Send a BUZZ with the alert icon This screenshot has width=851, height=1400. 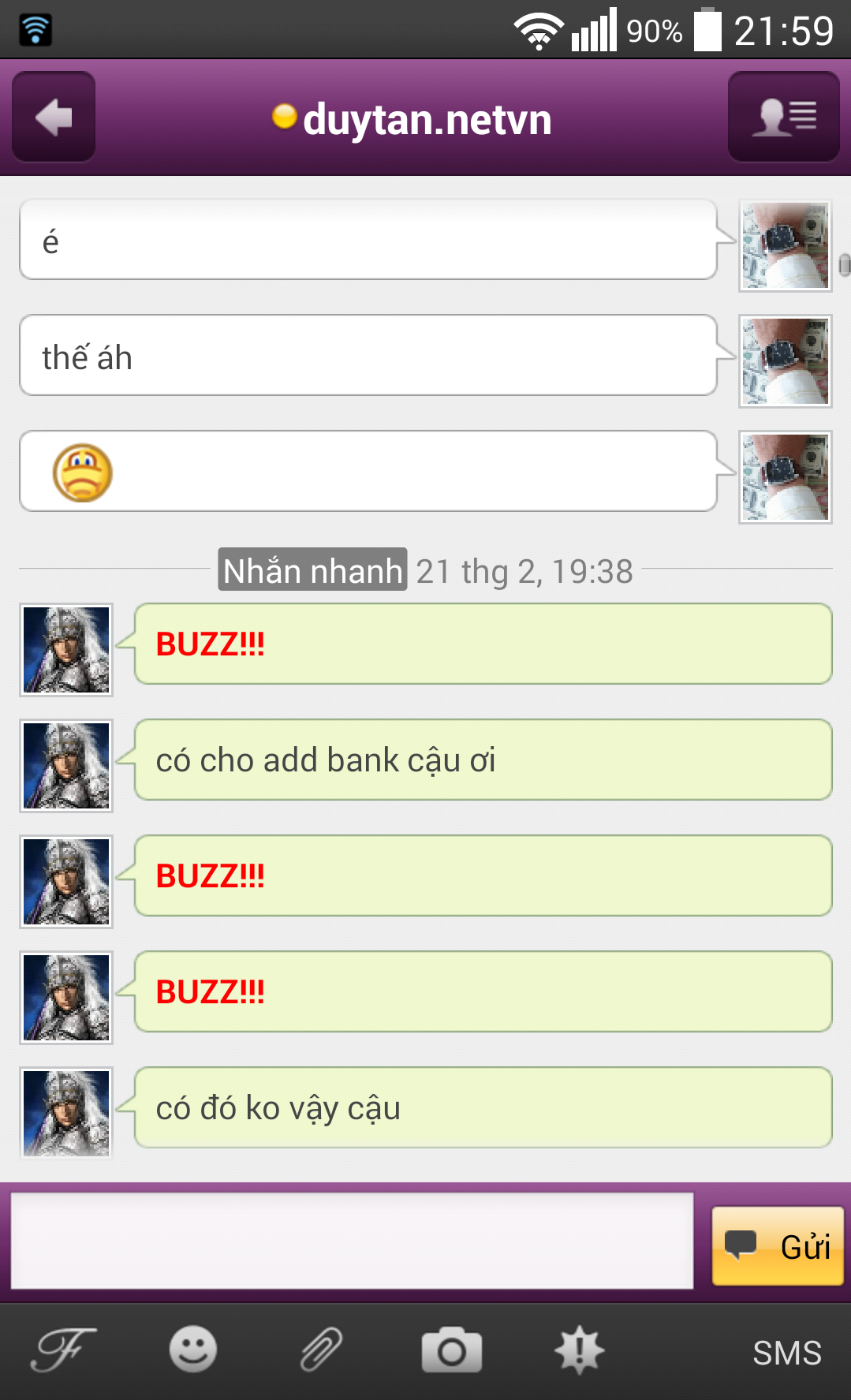(580, 1350)
